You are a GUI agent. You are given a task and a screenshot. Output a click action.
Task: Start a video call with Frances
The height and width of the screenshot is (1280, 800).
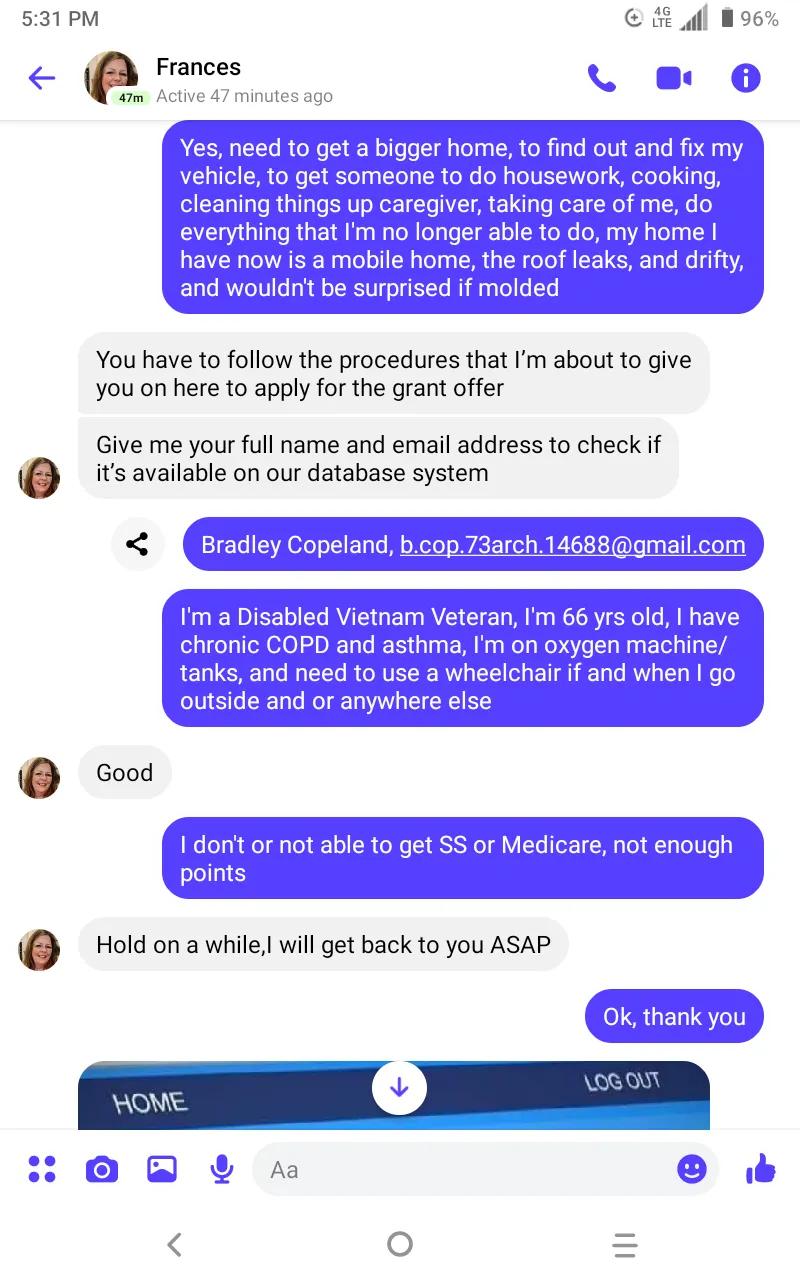674,78
